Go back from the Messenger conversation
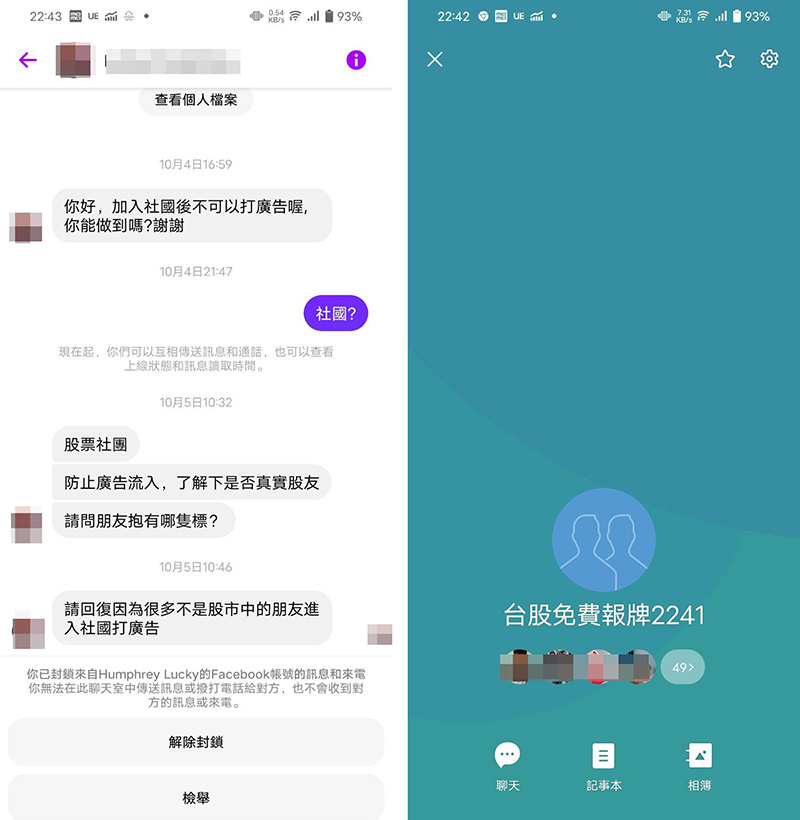Screen dimensions: 800x820 pyautogui.click(x=28, y=60)
